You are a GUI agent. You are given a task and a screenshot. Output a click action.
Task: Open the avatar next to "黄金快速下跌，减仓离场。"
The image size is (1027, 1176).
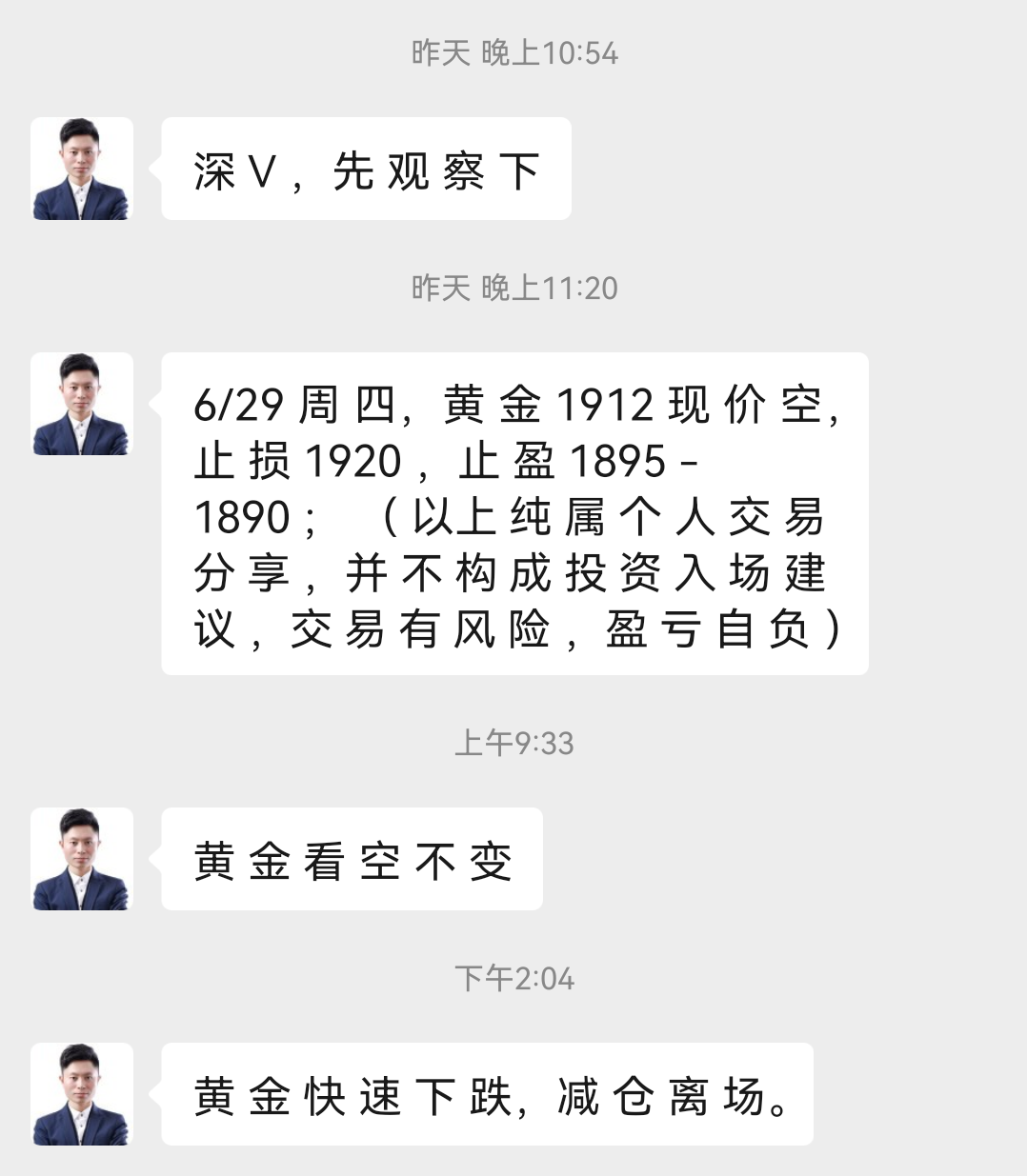(81, 1094)
